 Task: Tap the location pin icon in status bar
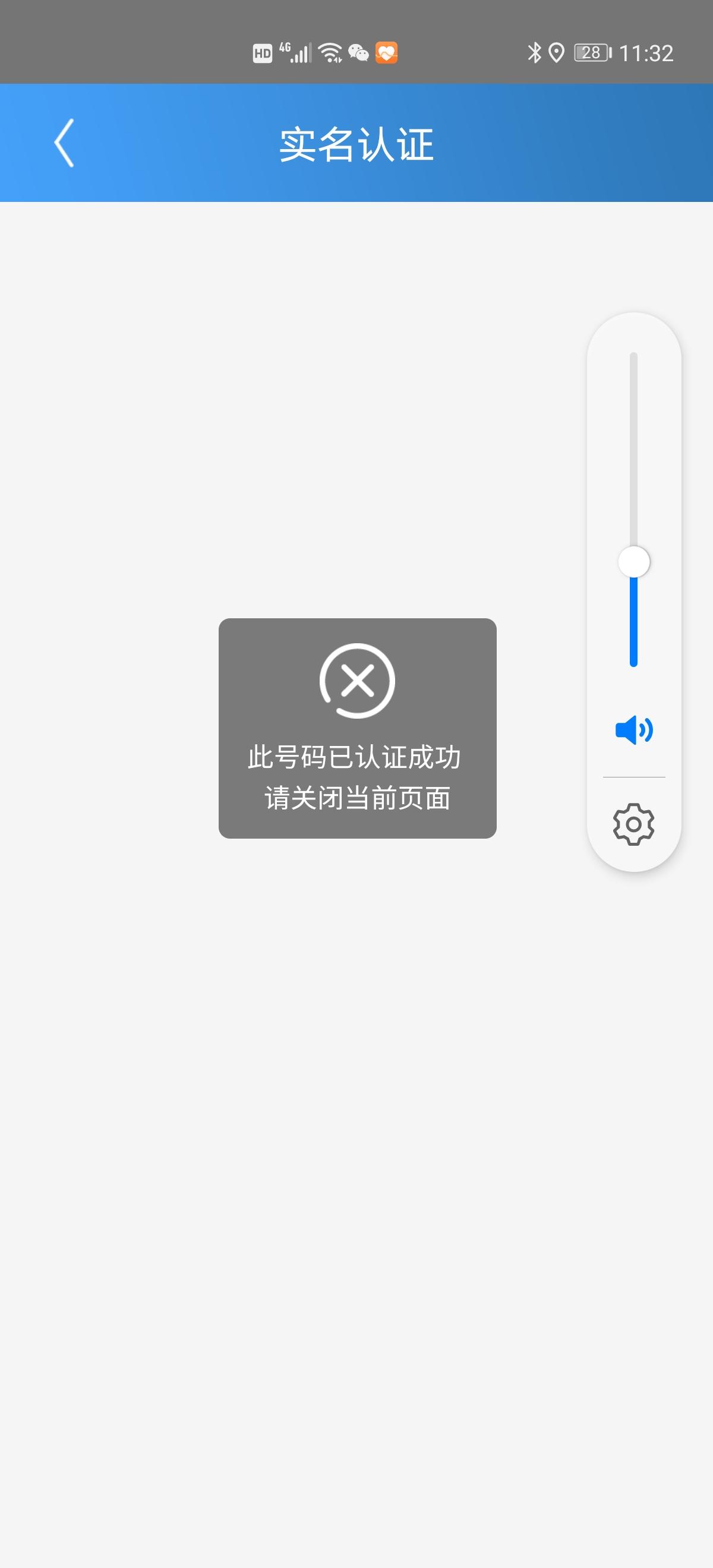pos(558,52)
